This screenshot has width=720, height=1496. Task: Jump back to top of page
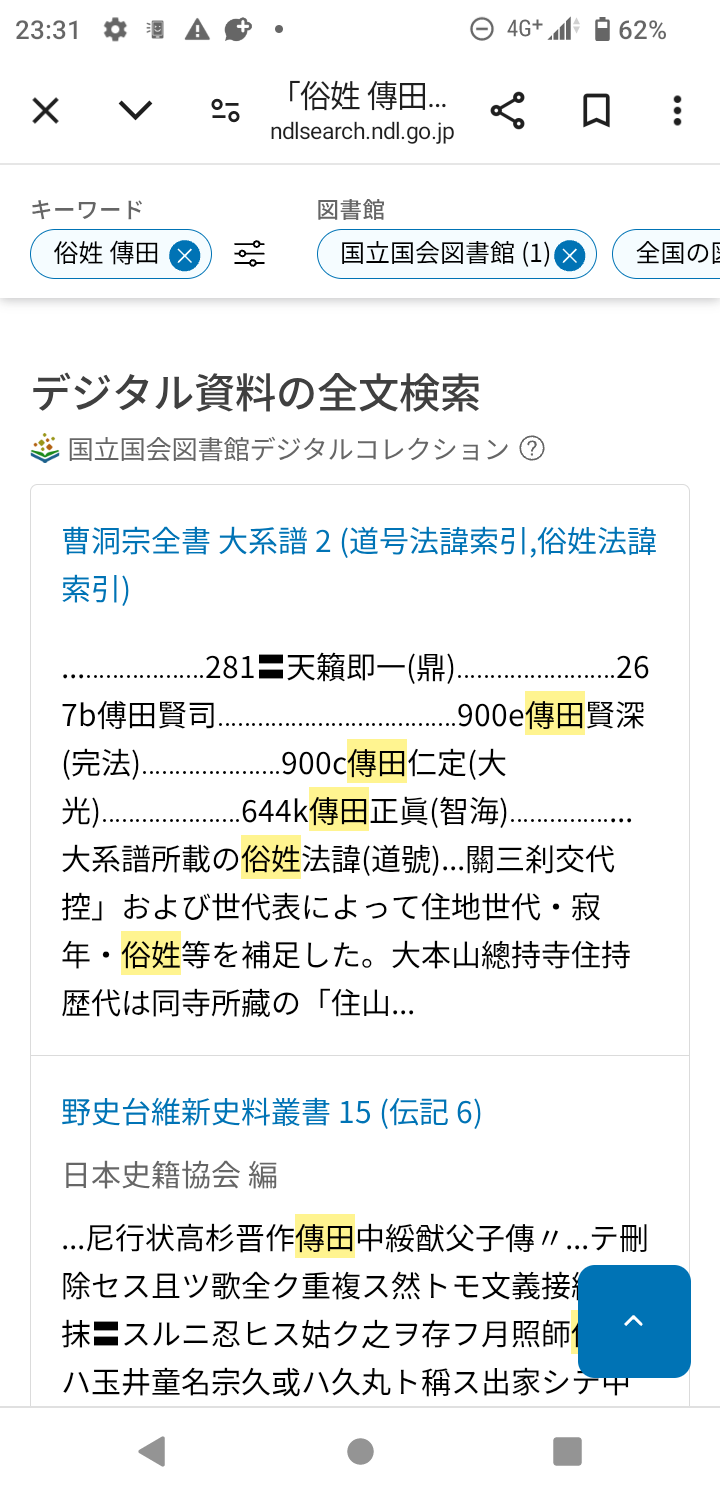point(634,1321)
